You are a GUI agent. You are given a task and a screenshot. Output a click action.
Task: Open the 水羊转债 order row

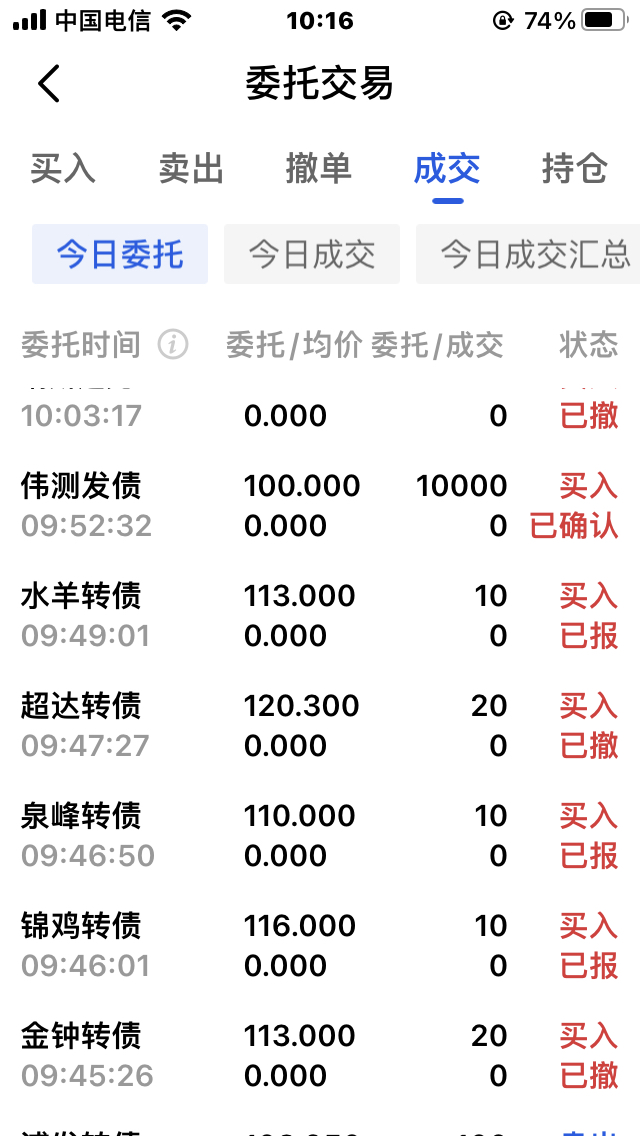(x=320, y=615)
